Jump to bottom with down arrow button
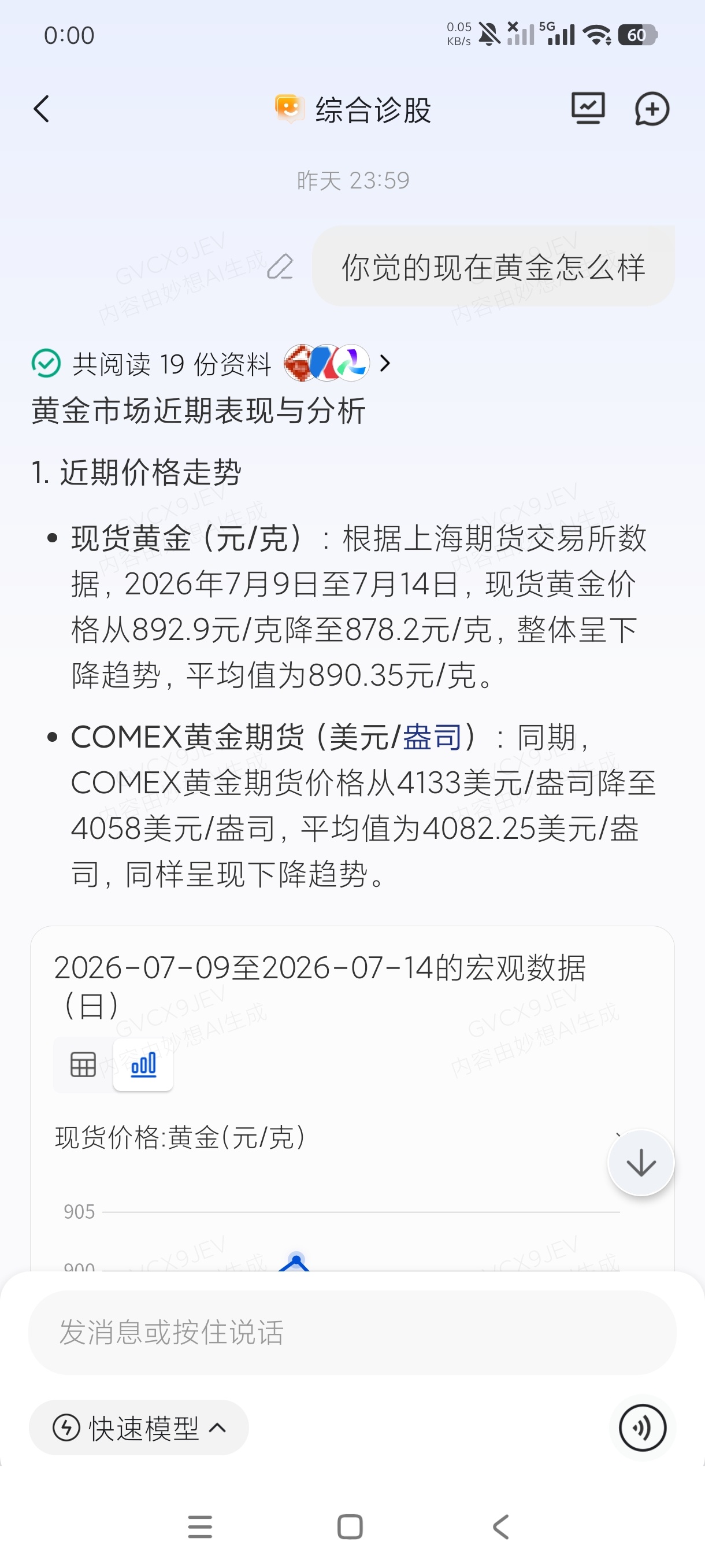 (641, 1163)
